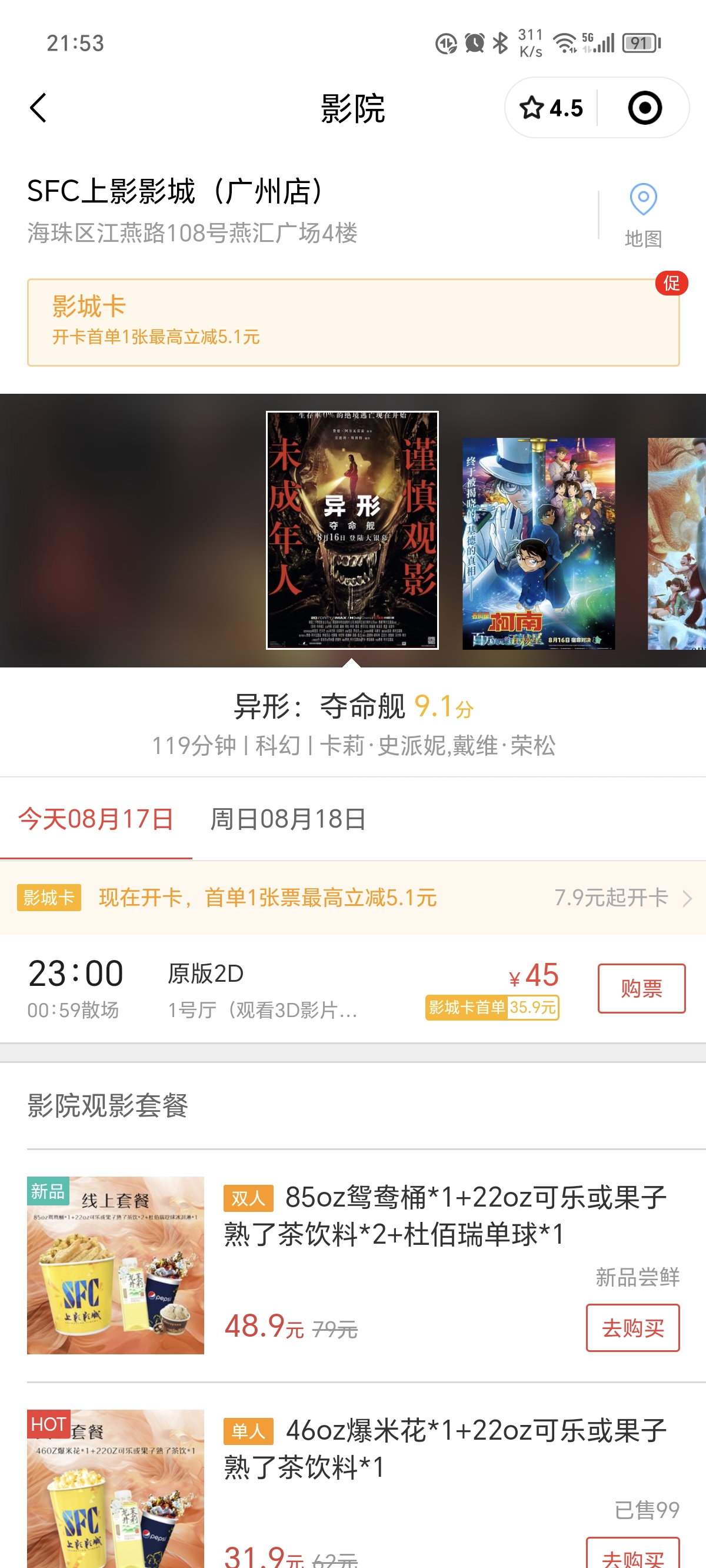The image size is (706, 1568).
Task: Open the 85oz鸳鸯桶 combo image
Action: 116,1265
